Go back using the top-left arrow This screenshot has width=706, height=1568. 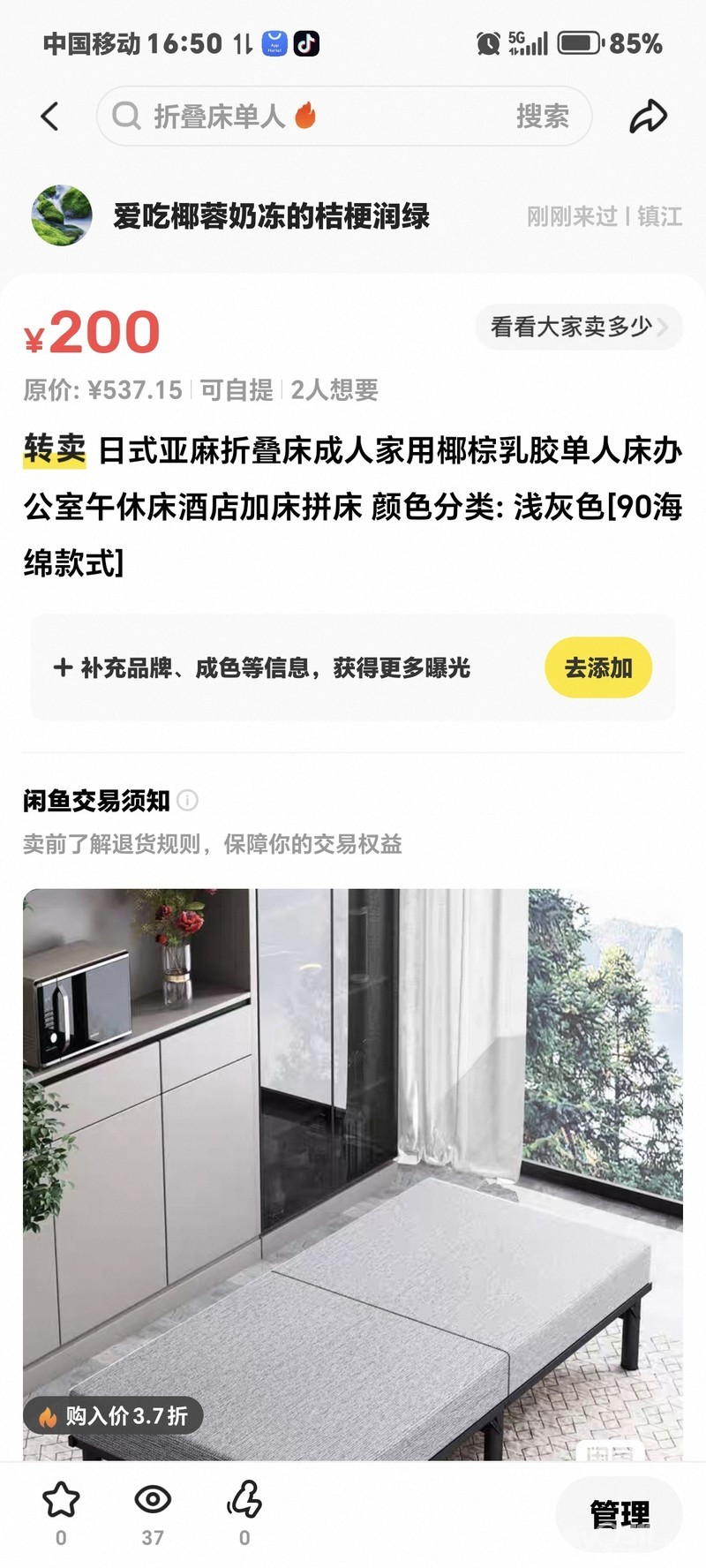50,116
